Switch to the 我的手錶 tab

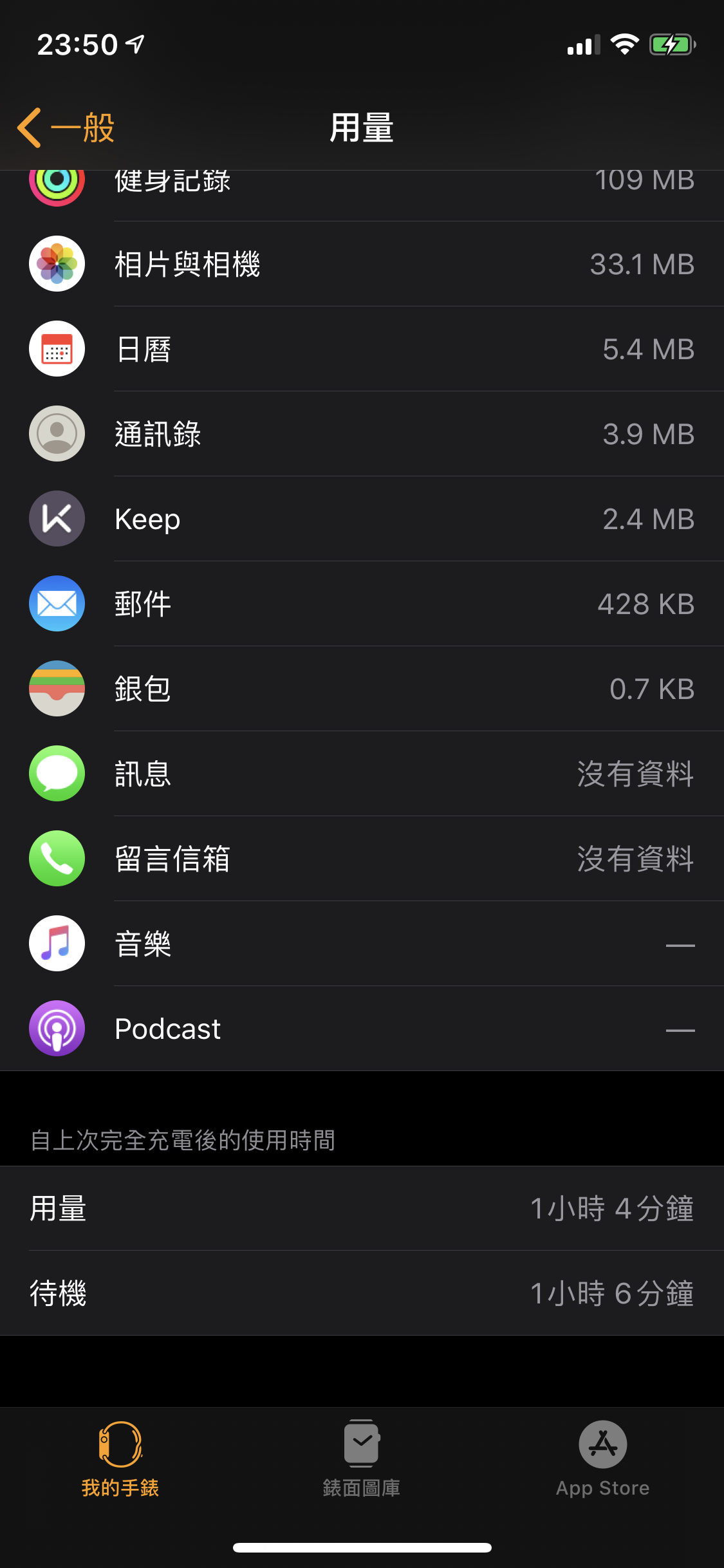(x=120, y=1458)
